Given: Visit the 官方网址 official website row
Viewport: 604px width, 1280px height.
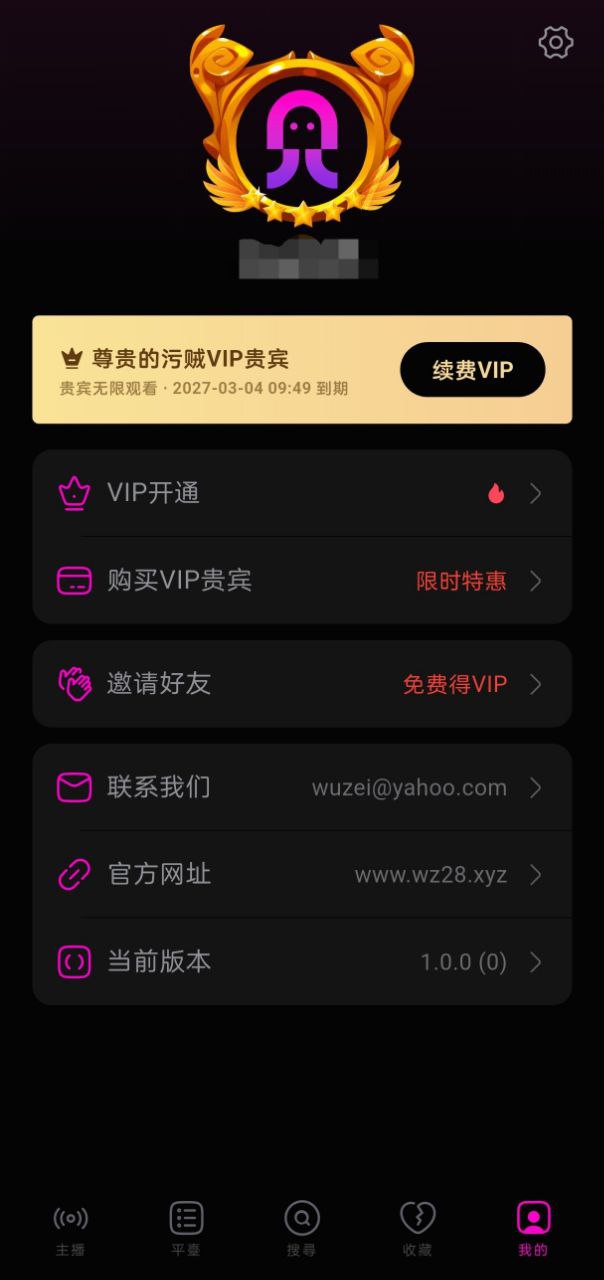Looking at the screenshot, I should 302,875.
